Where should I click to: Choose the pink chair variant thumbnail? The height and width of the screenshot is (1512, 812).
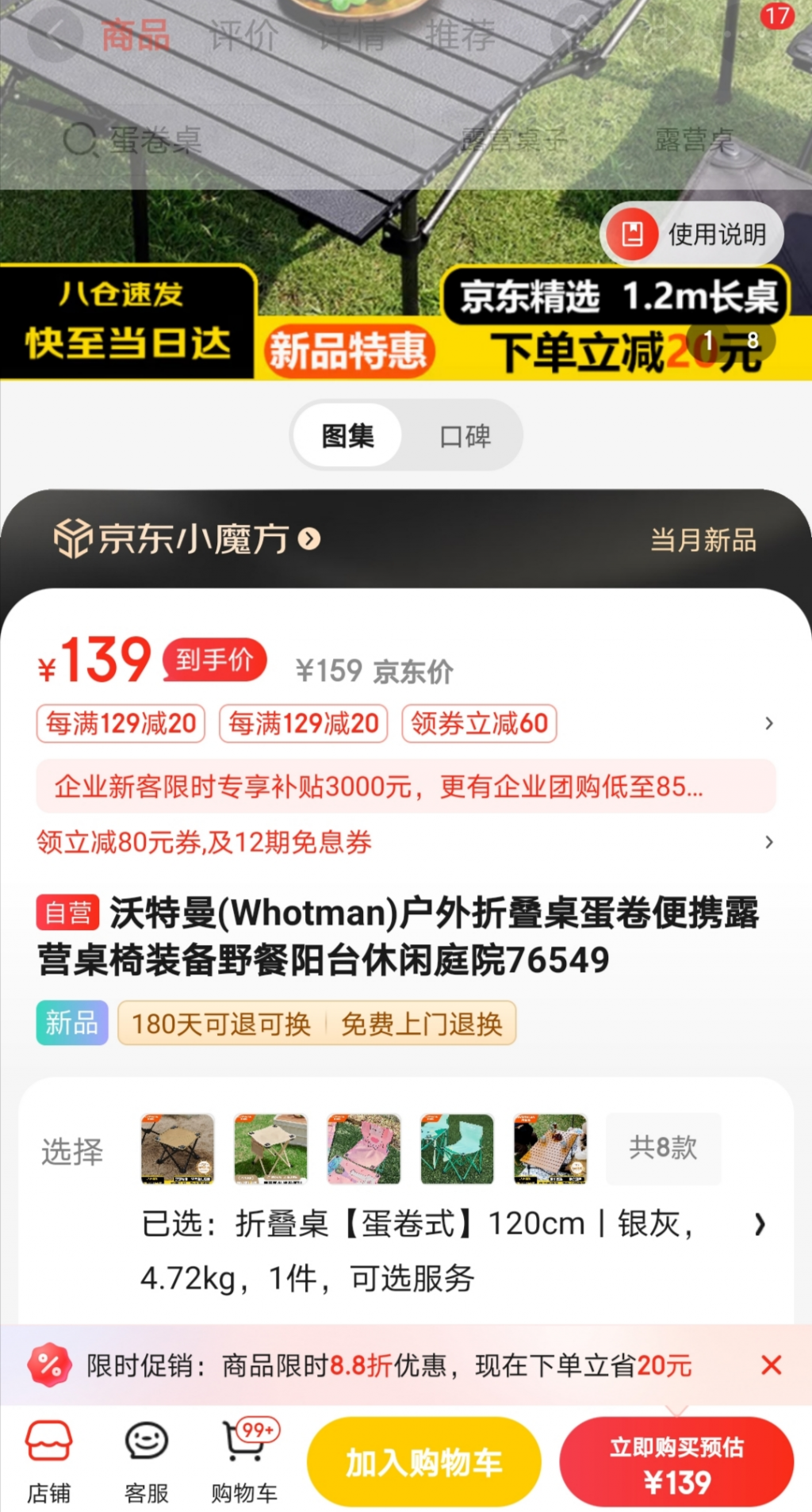[x=364, y=1148]
